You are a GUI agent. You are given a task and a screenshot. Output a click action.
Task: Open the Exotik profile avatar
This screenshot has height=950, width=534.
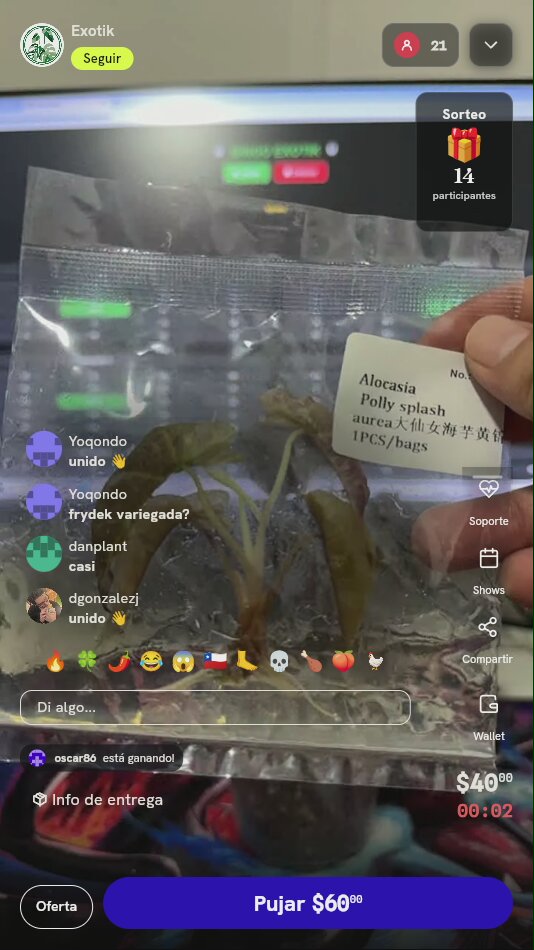point(42,45)
